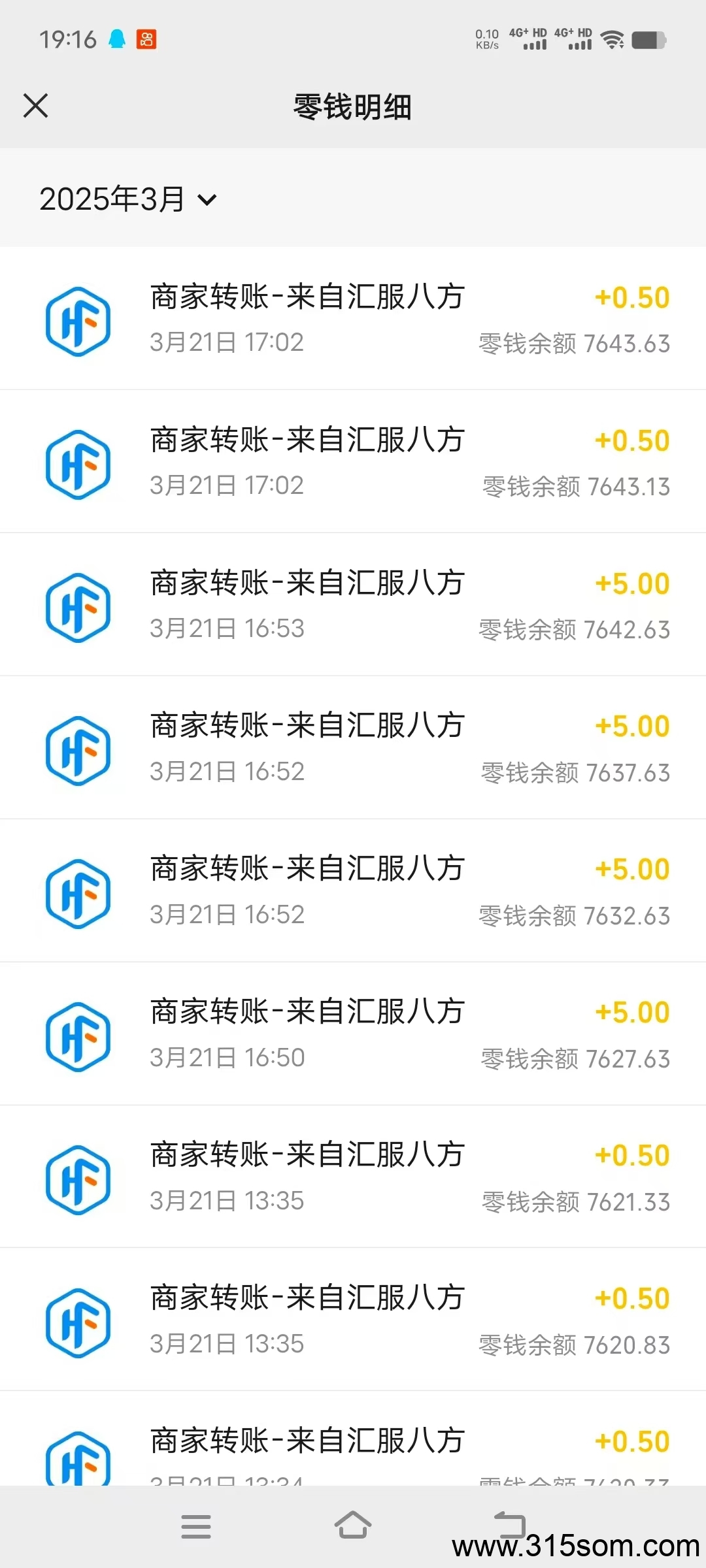Open the transaction with balance 7637.63
The image size is (706, 1568).
[353, 748]
